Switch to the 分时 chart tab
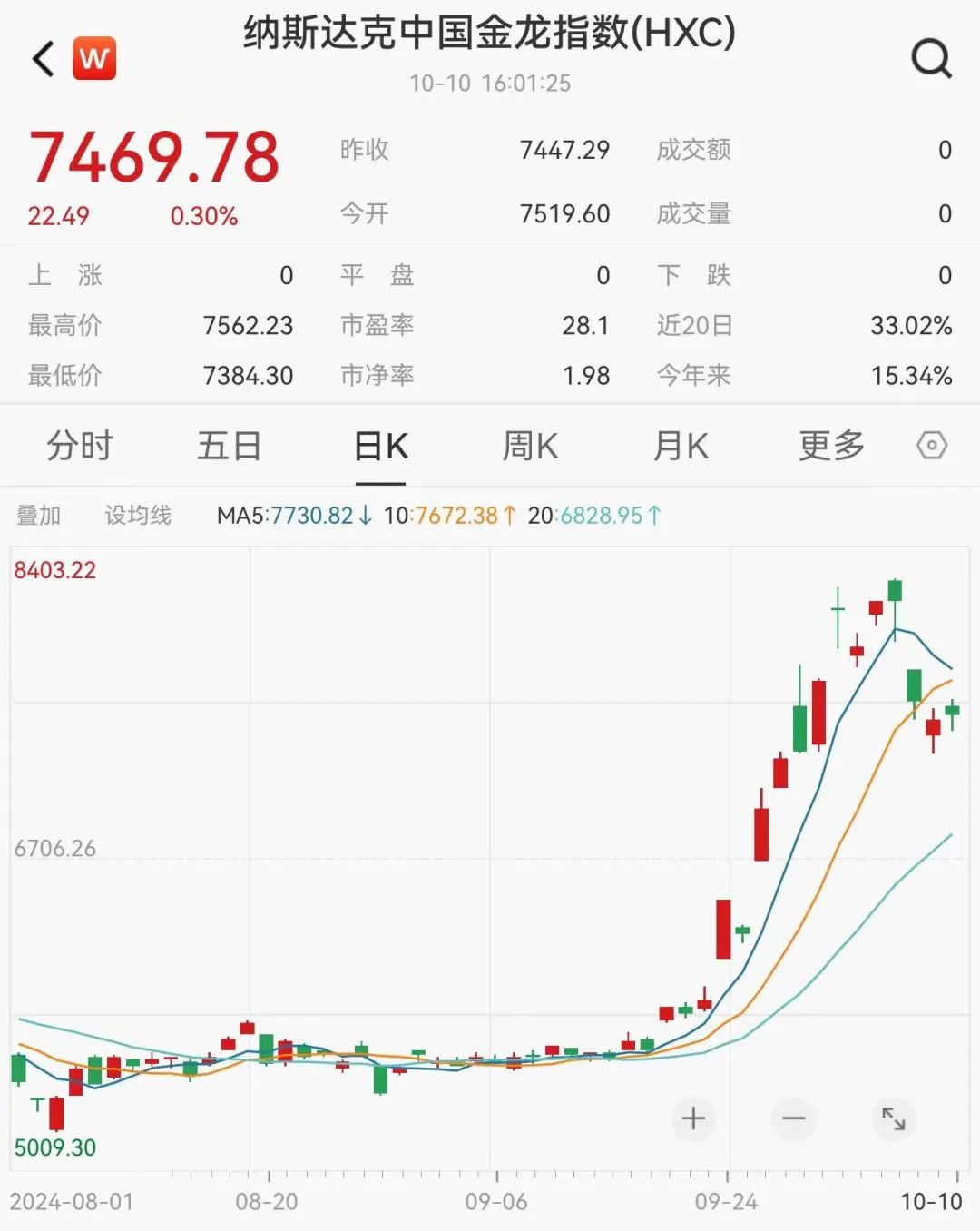980x1231 pixels. [x=79, y=446]
